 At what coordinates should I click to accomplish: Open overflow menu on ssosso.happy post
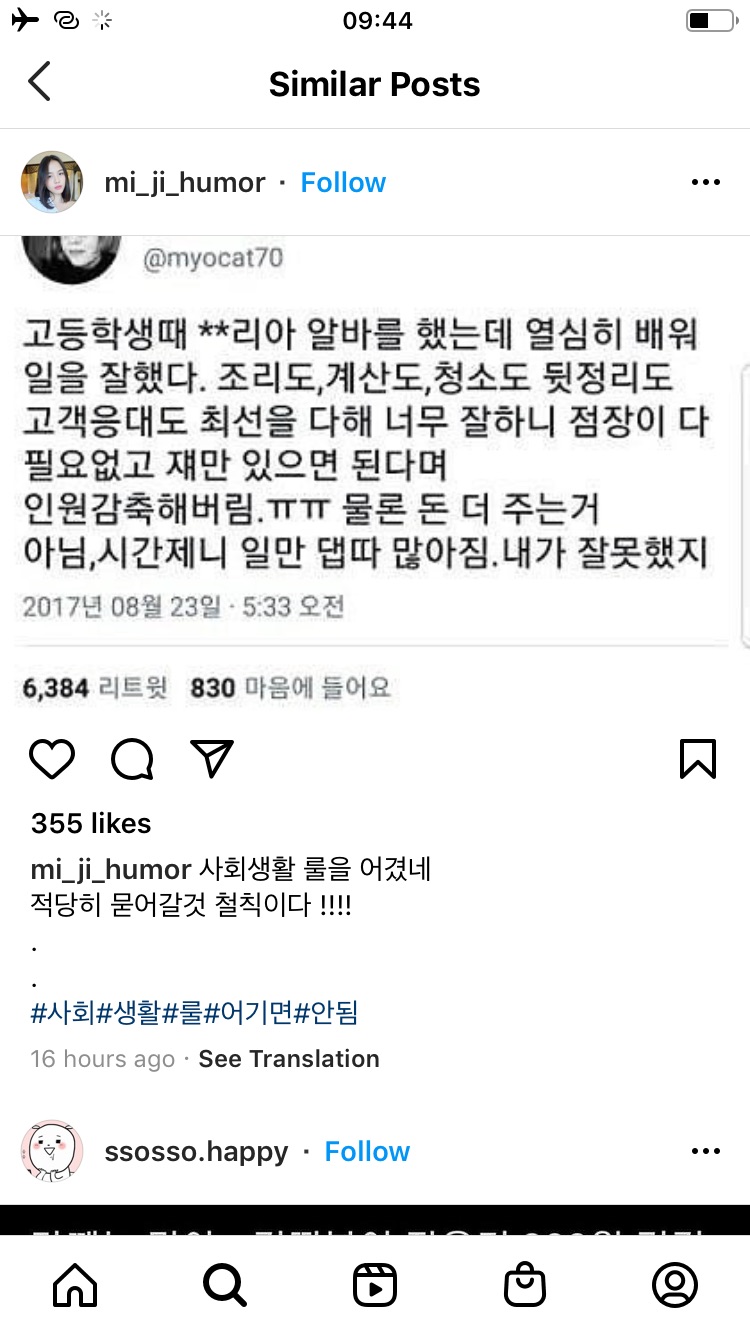[x=705, y=1151]
